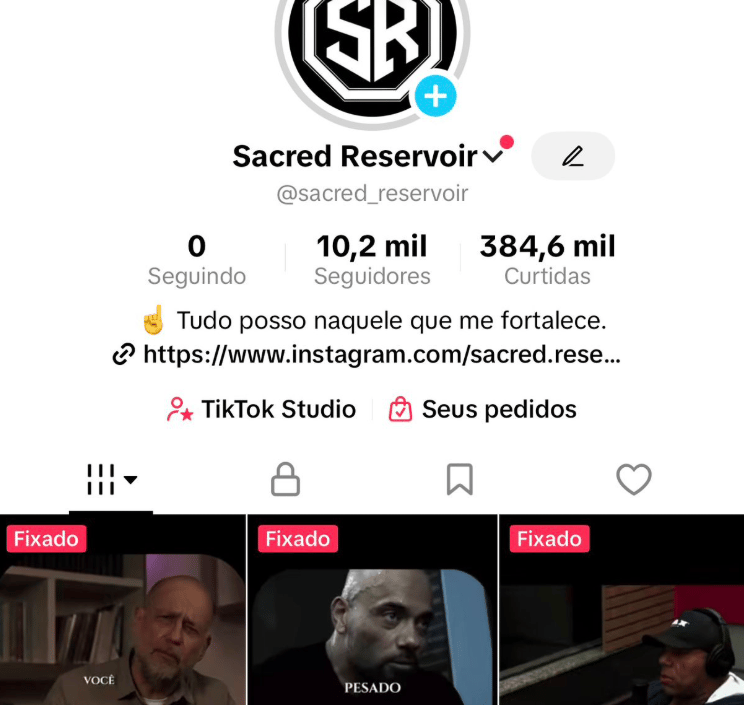Play the pinned video captioned VOCÊ
This screenshot has height=705, width=744.
pyautogui.click(x=122, y=620)
